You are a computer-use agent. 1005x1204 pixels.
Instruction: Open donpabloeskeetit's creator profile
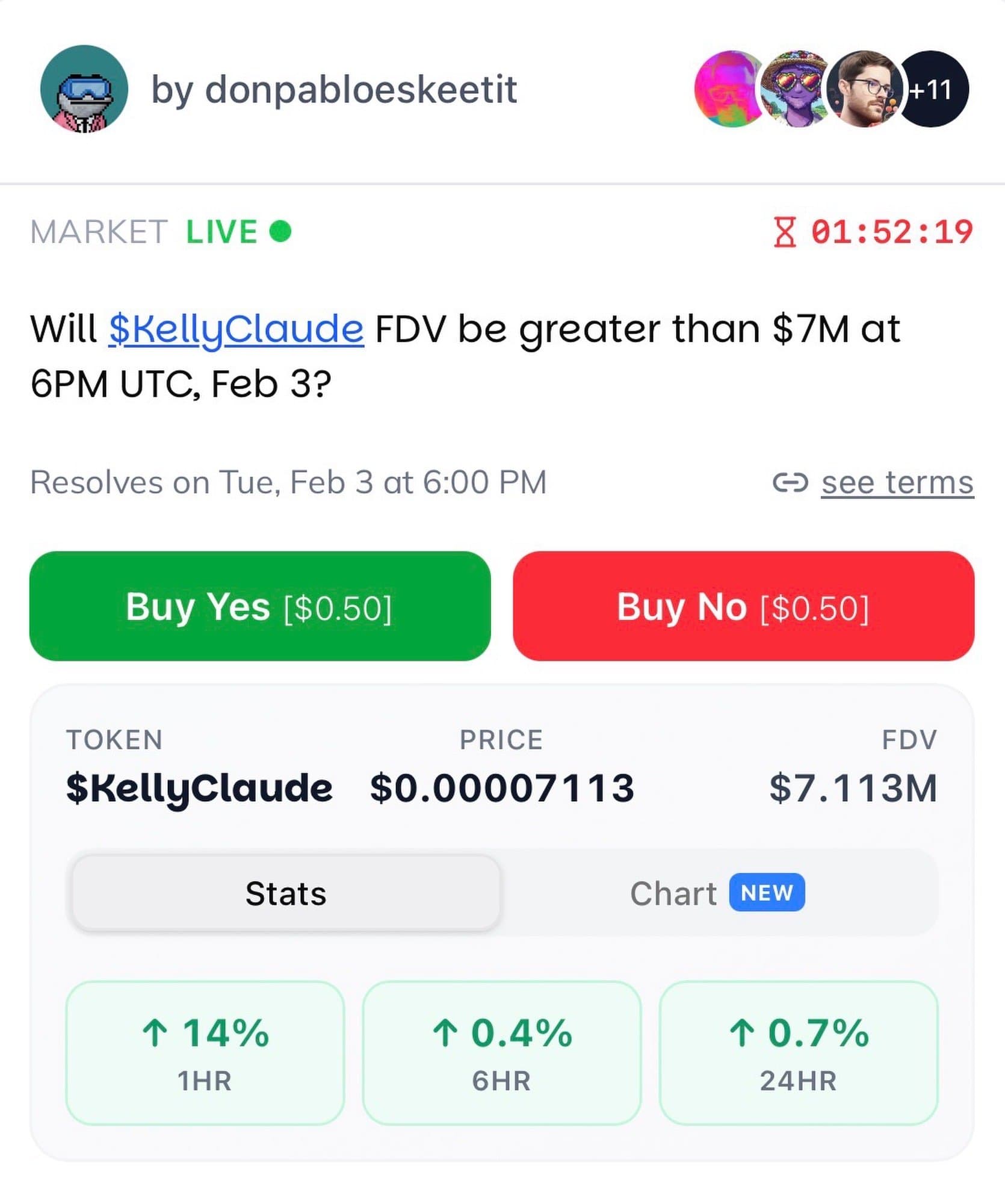point(333,89)
